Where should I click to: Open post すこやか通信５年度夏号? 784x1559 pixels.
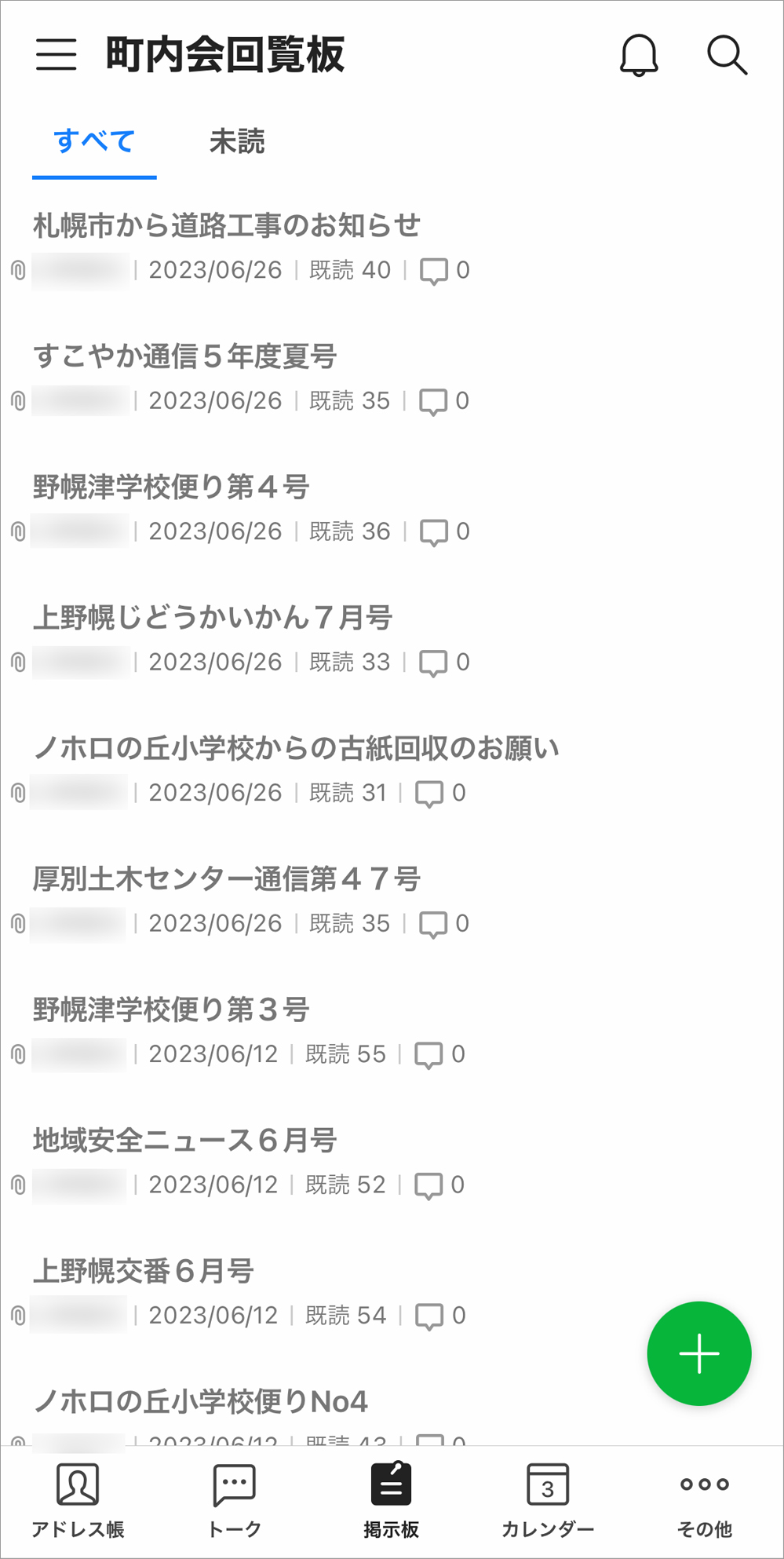pyautogui.click(x=185, y=356)
